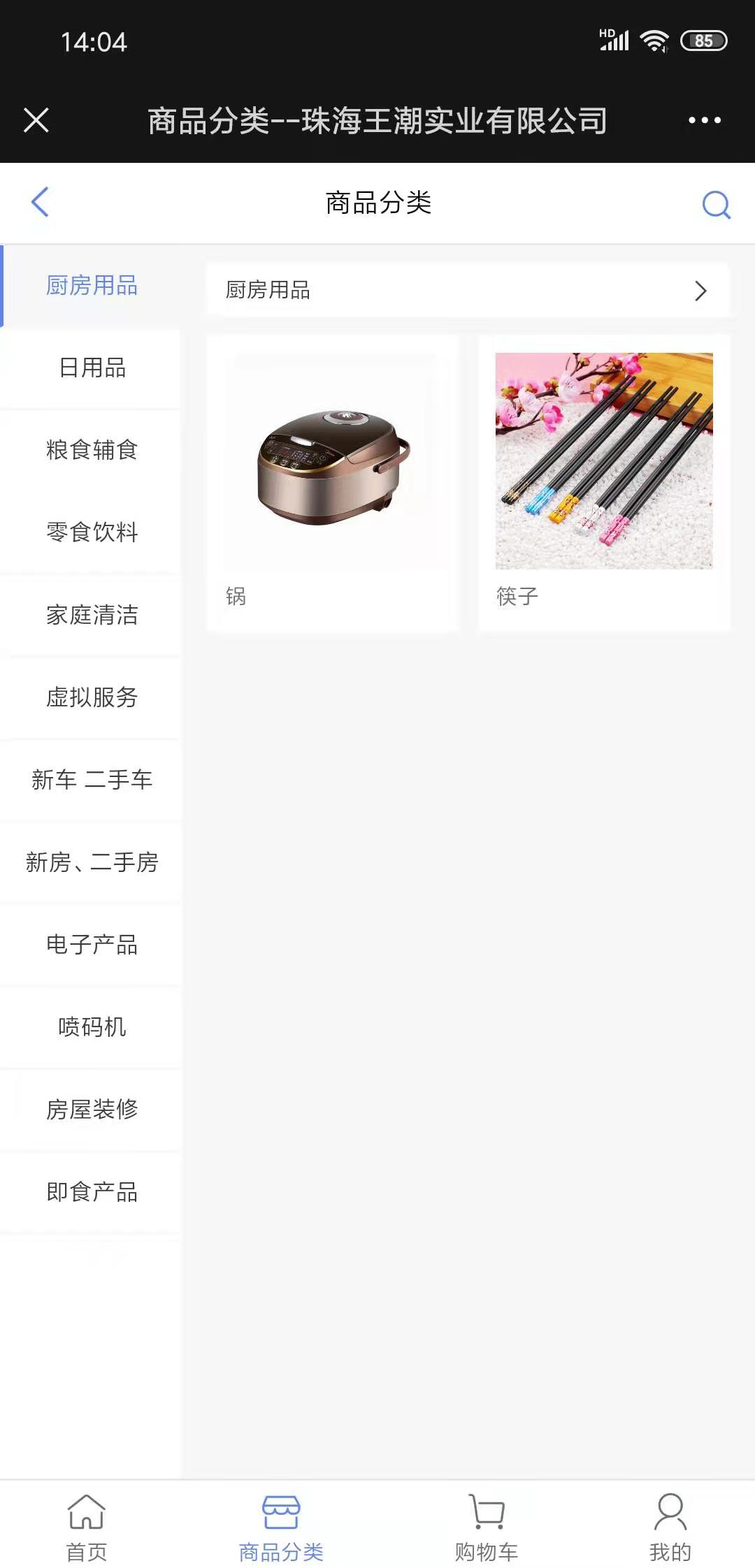Image resolution: width=755 pixels, height=1568 pixels.
Task: Select the 喷码机 category
Action: 92,1027
